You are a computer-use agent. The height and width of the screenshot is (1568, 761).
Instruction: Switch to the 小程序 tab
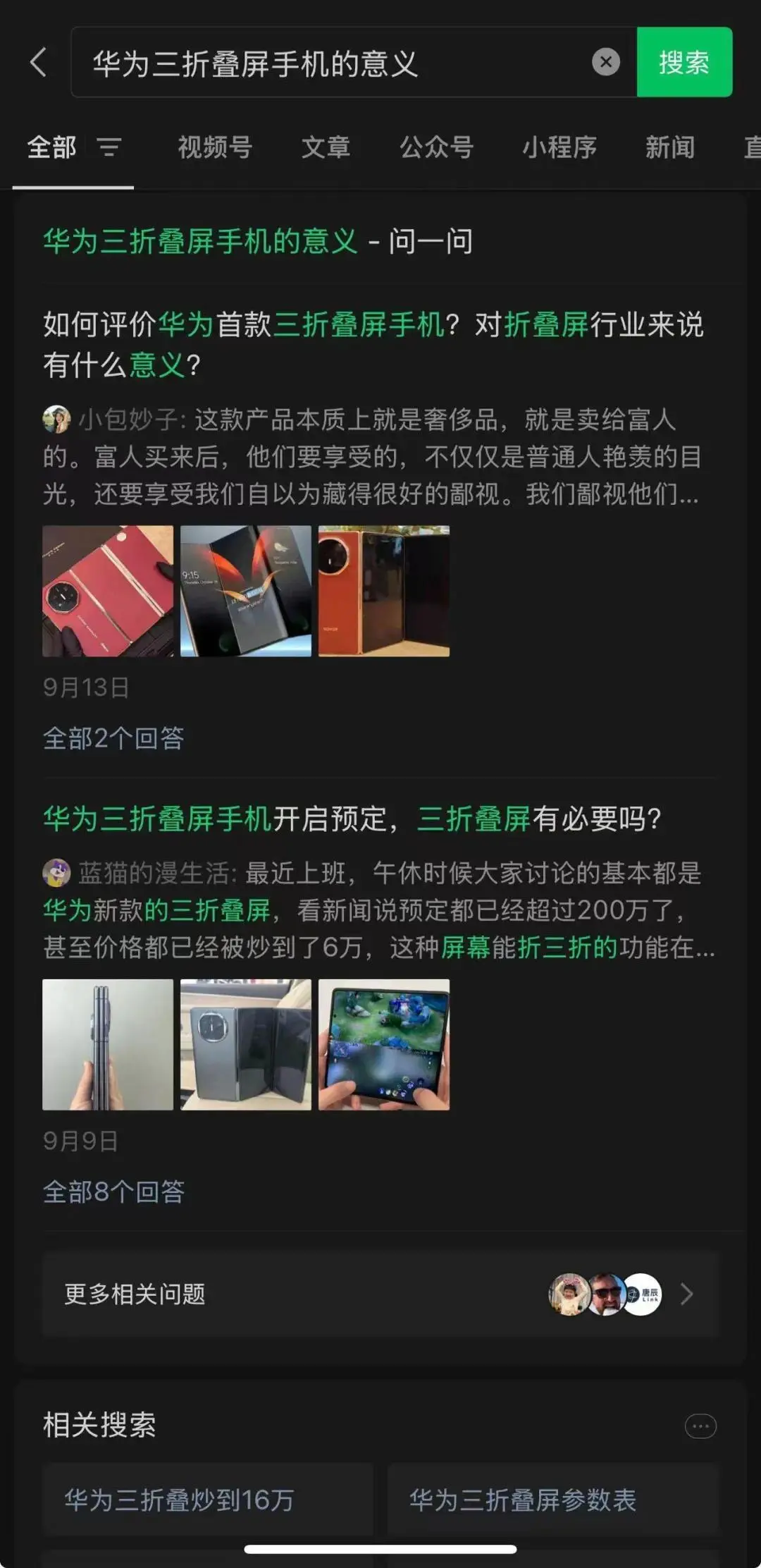559,147
